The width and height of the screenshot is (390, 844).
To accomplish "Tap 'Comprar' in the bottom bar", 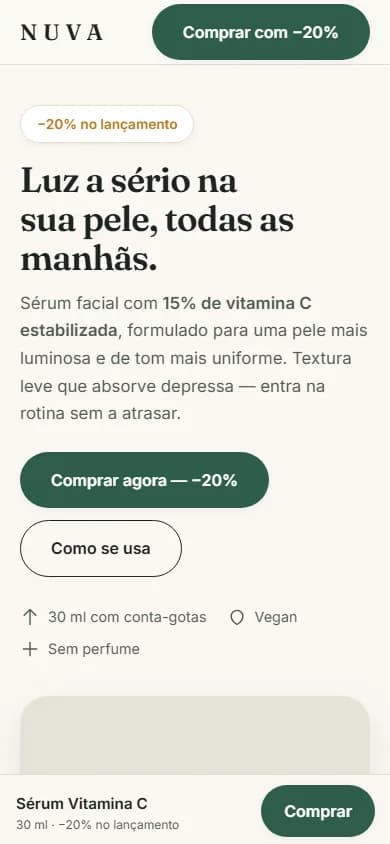I will coord(318,811).
